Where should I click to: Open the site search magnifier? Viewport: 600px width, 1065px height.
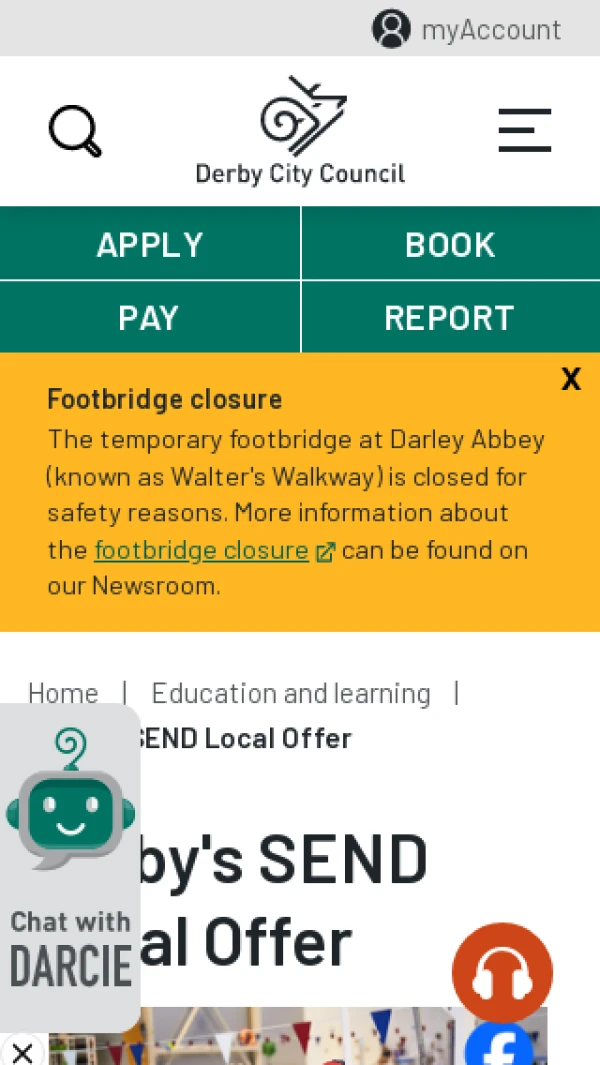(75, 131)
